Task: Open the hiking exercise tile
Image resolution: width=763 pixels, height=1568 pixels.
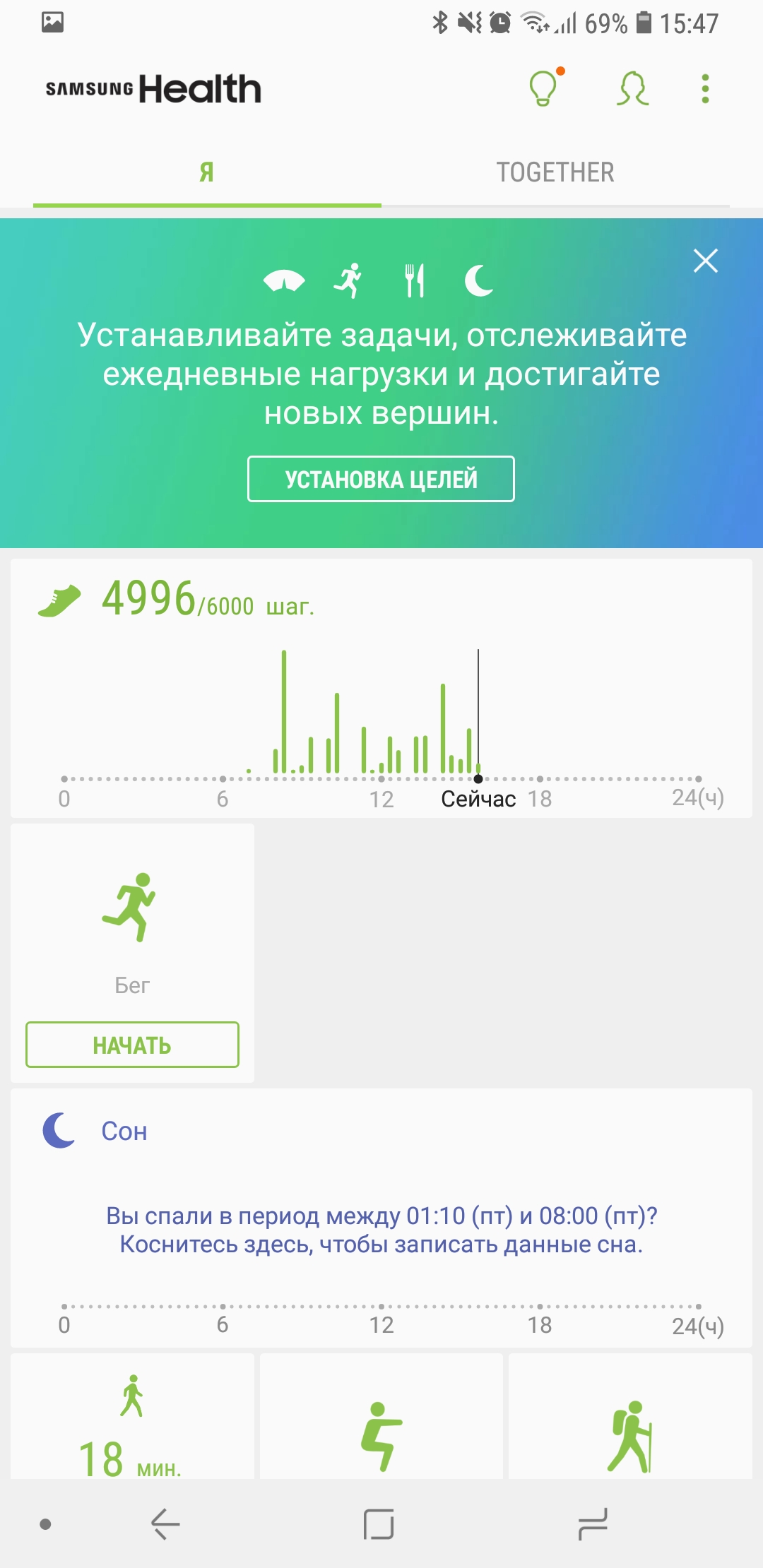Action: [629, 1420]
